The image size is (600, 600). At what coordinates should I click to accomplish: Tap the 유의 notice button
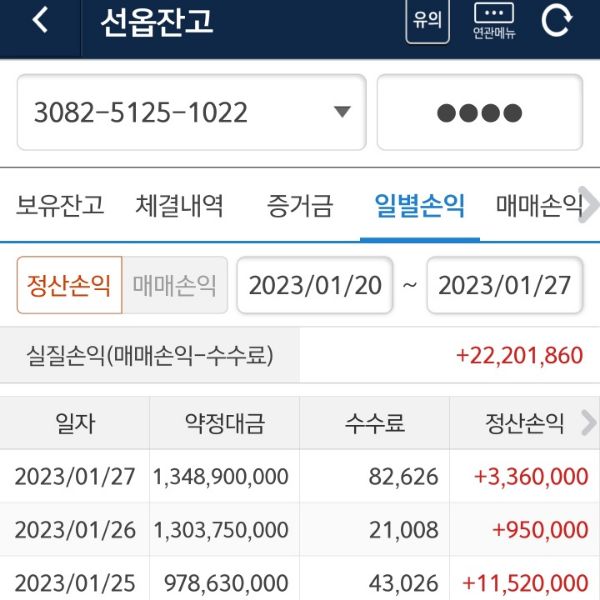427,21
